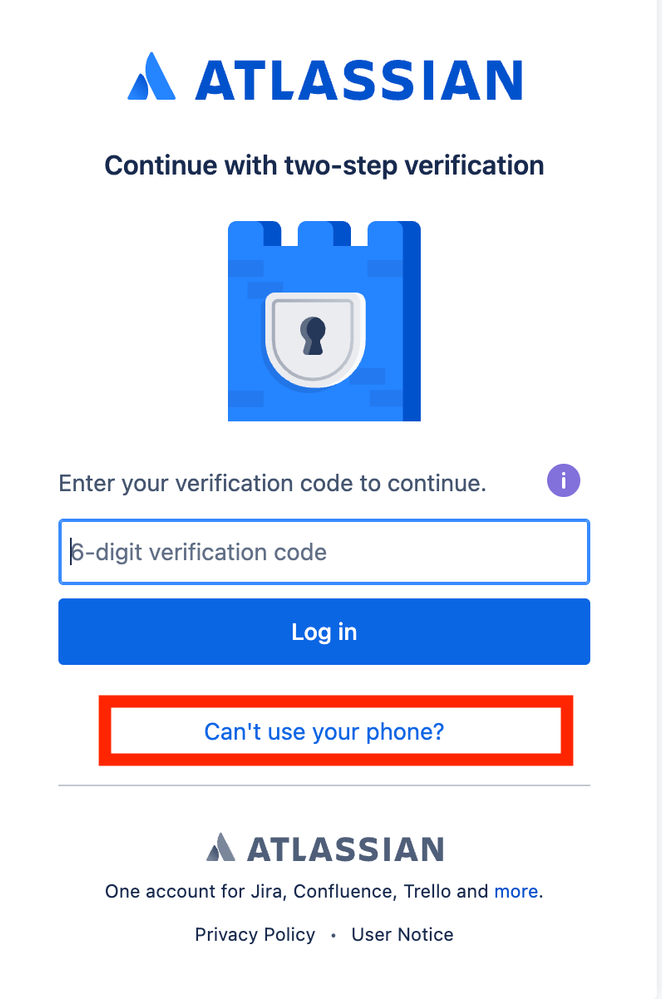This screenshot has width=662, height=999.
Task: Open the more link for Atlassian products
Action: [x=516, y=891]
